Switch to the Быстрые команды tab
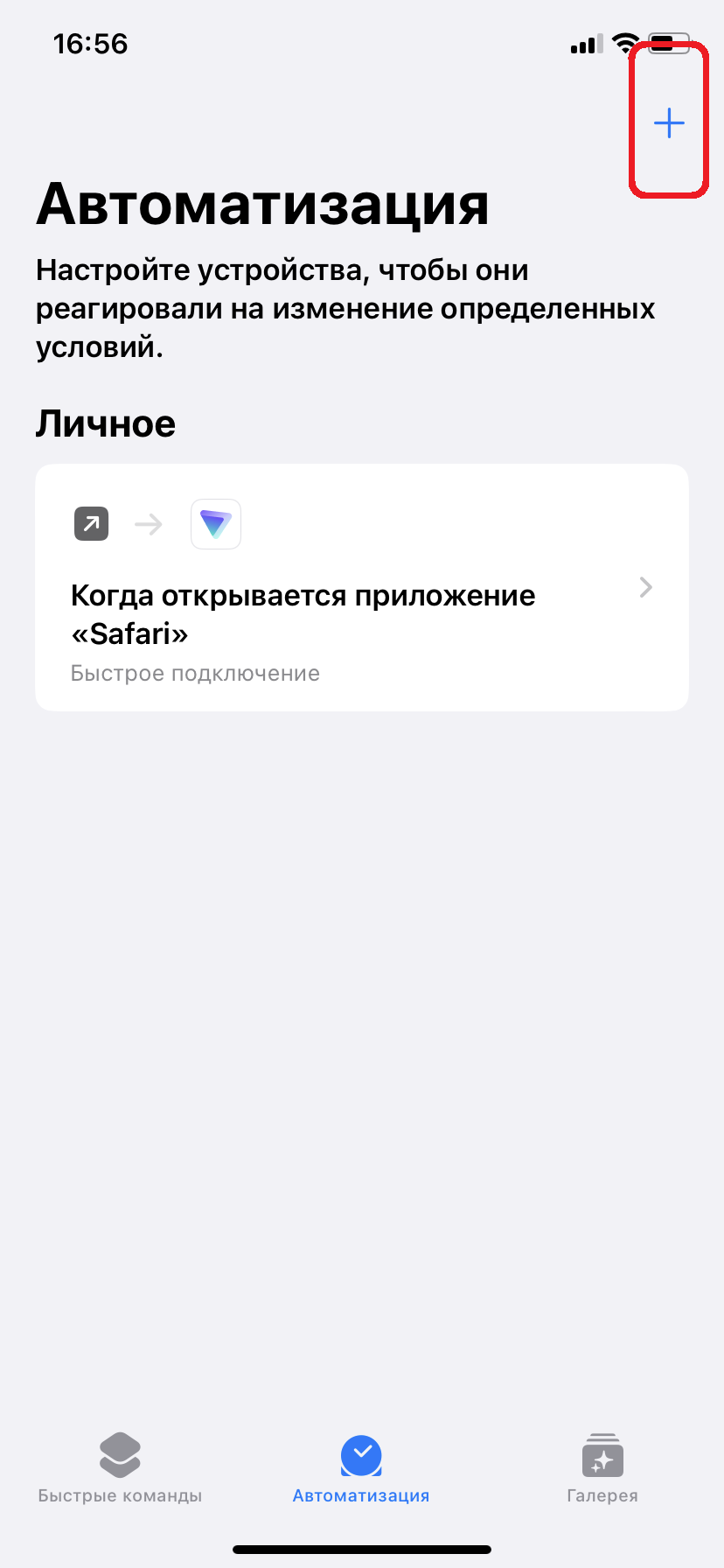The height and width of the screenshot is (1568, 724). (x=120, y=1469)
